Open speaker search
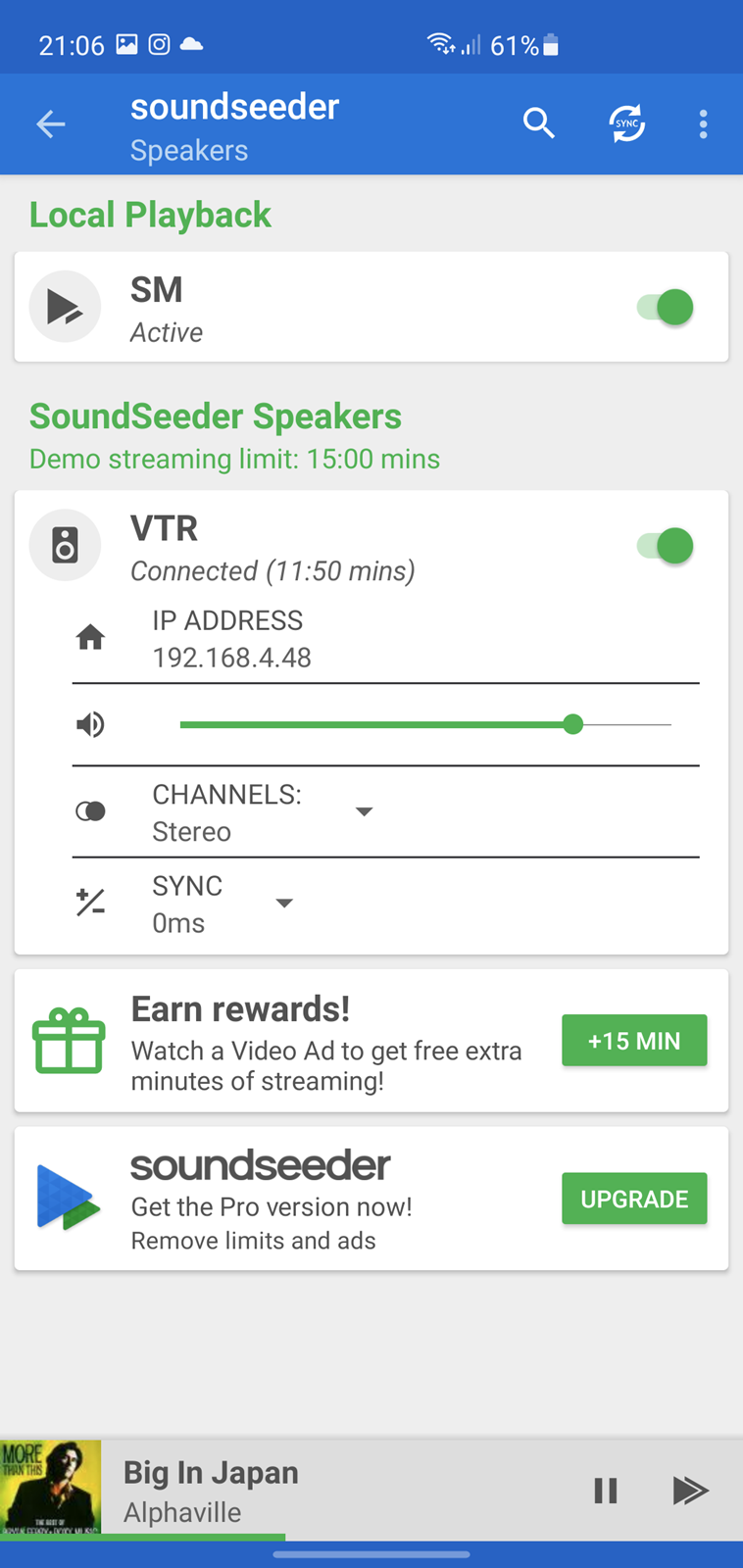The width and height of the screenshot is (743, 1568). [x=538, y=123]
